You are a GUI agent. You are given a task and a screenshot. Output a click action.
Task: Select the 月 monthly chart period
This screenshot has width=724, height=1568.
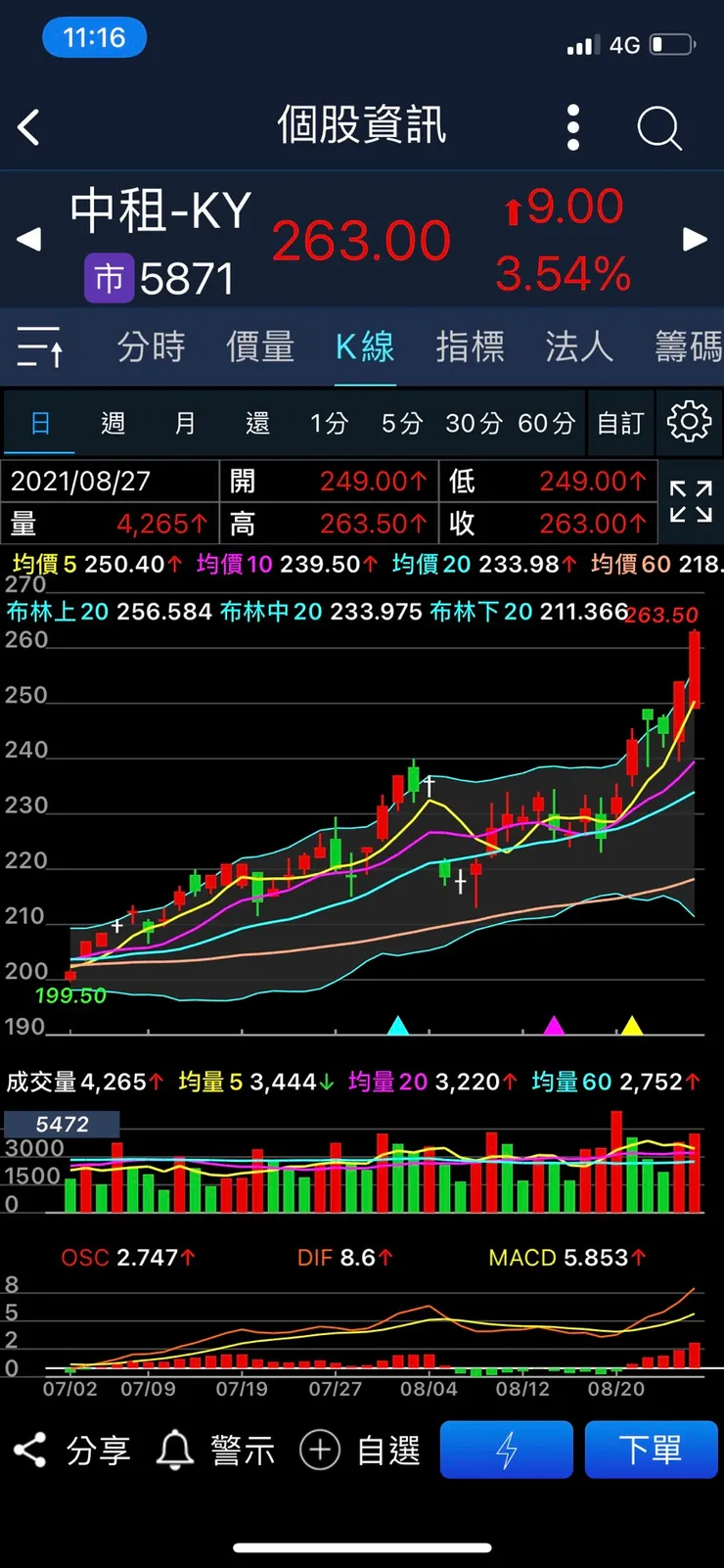point(185,423)
